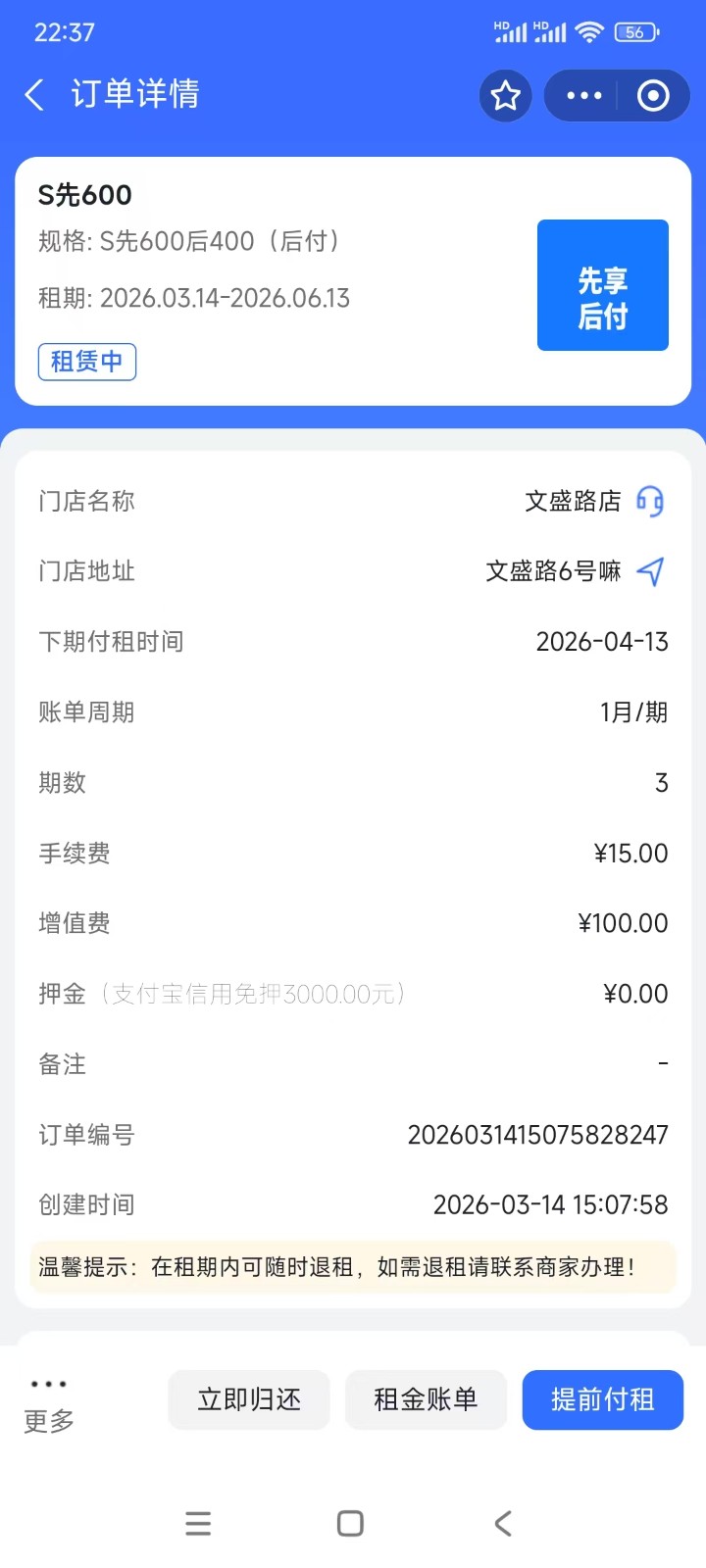
Task: Contact store customer service via headset icon
Action: point(650,501)
